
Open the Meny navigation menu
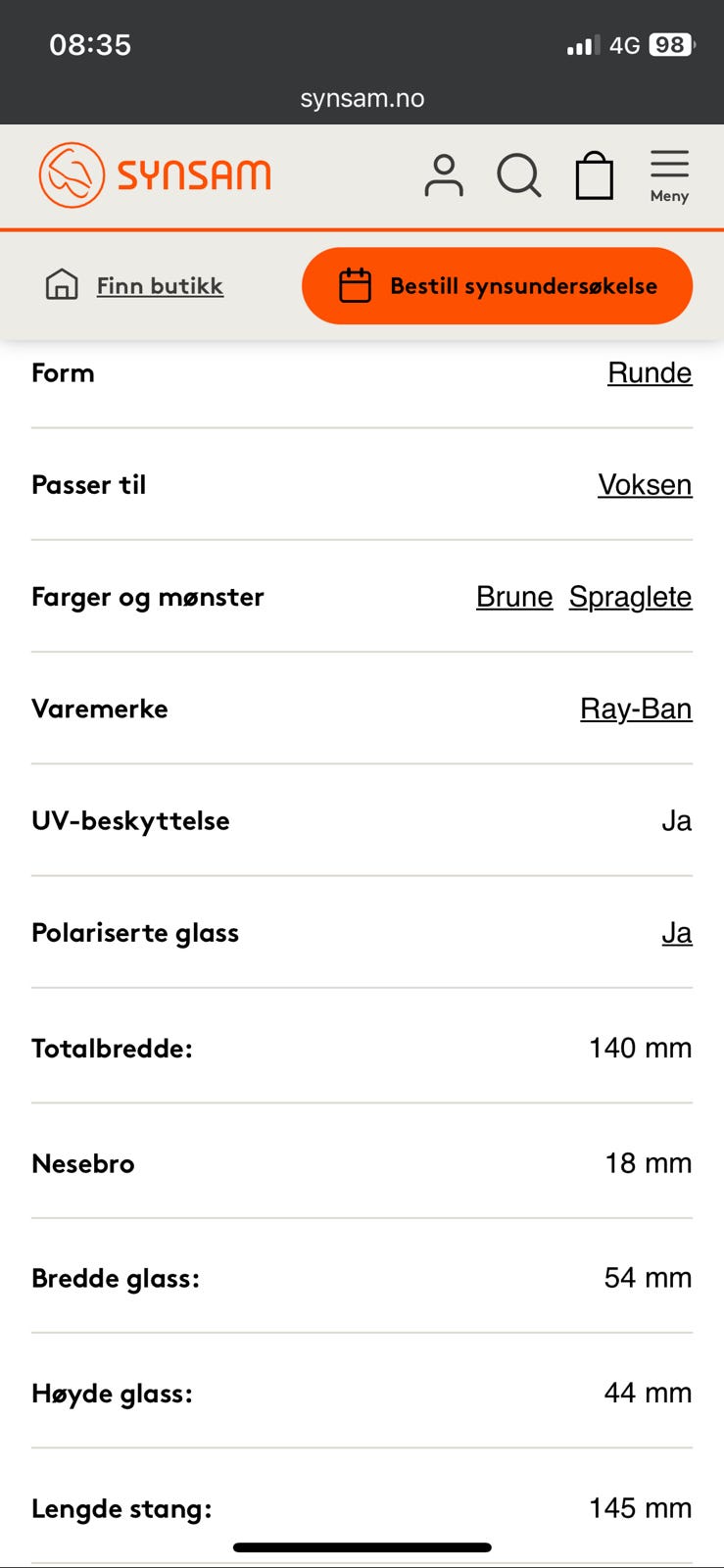coord(668,176)
